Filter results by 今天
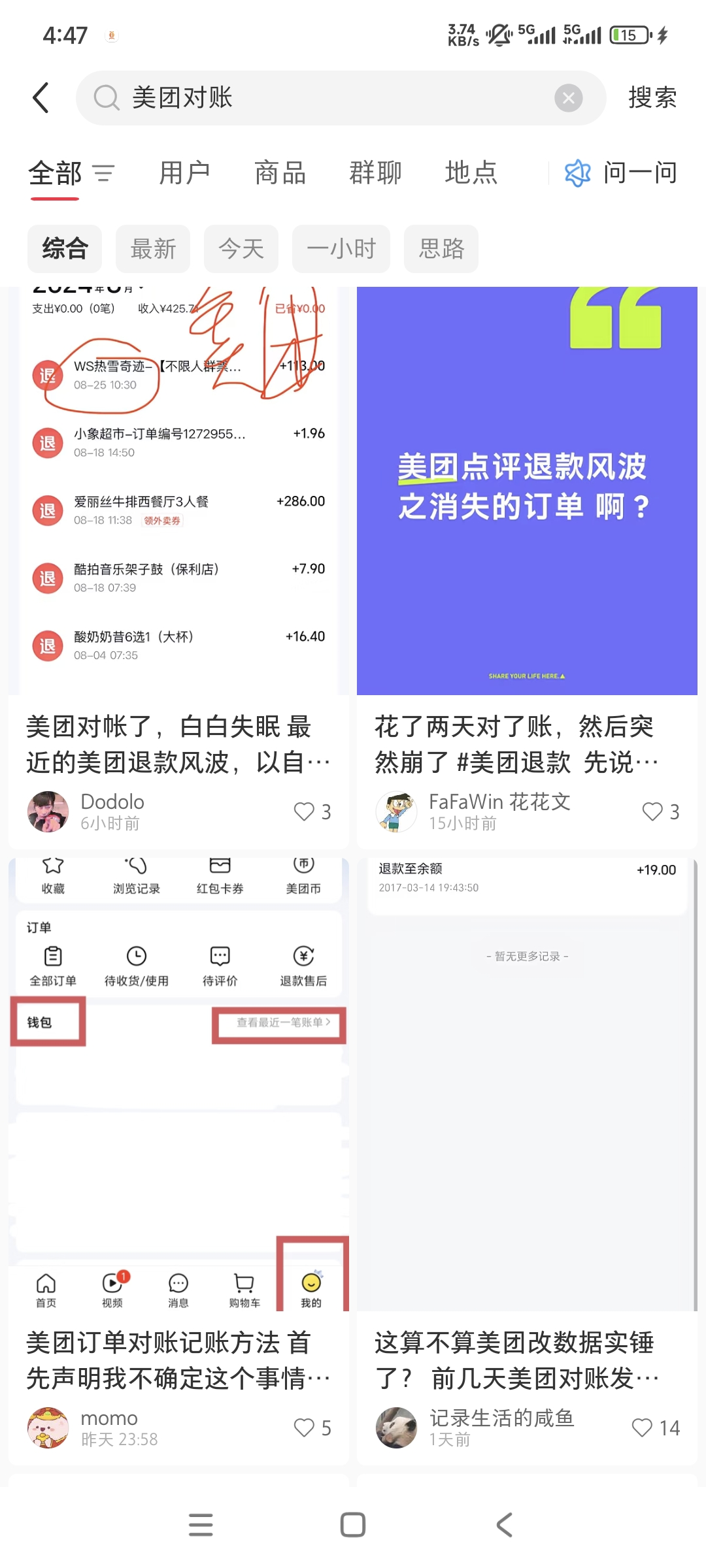706x1568 pixels. [x=241, y=249]
